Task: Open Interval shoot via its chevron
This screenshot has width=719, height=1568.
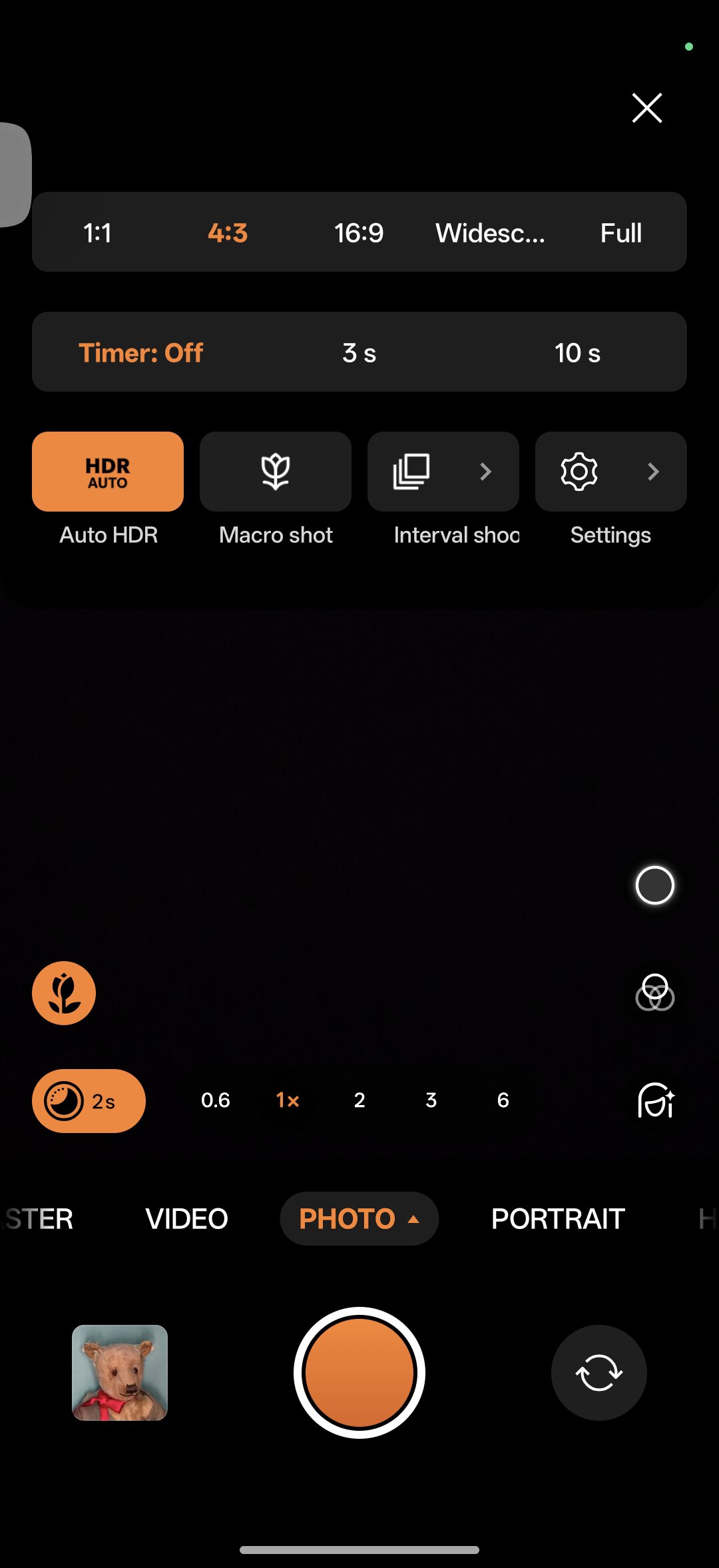Action: [485, 471]
